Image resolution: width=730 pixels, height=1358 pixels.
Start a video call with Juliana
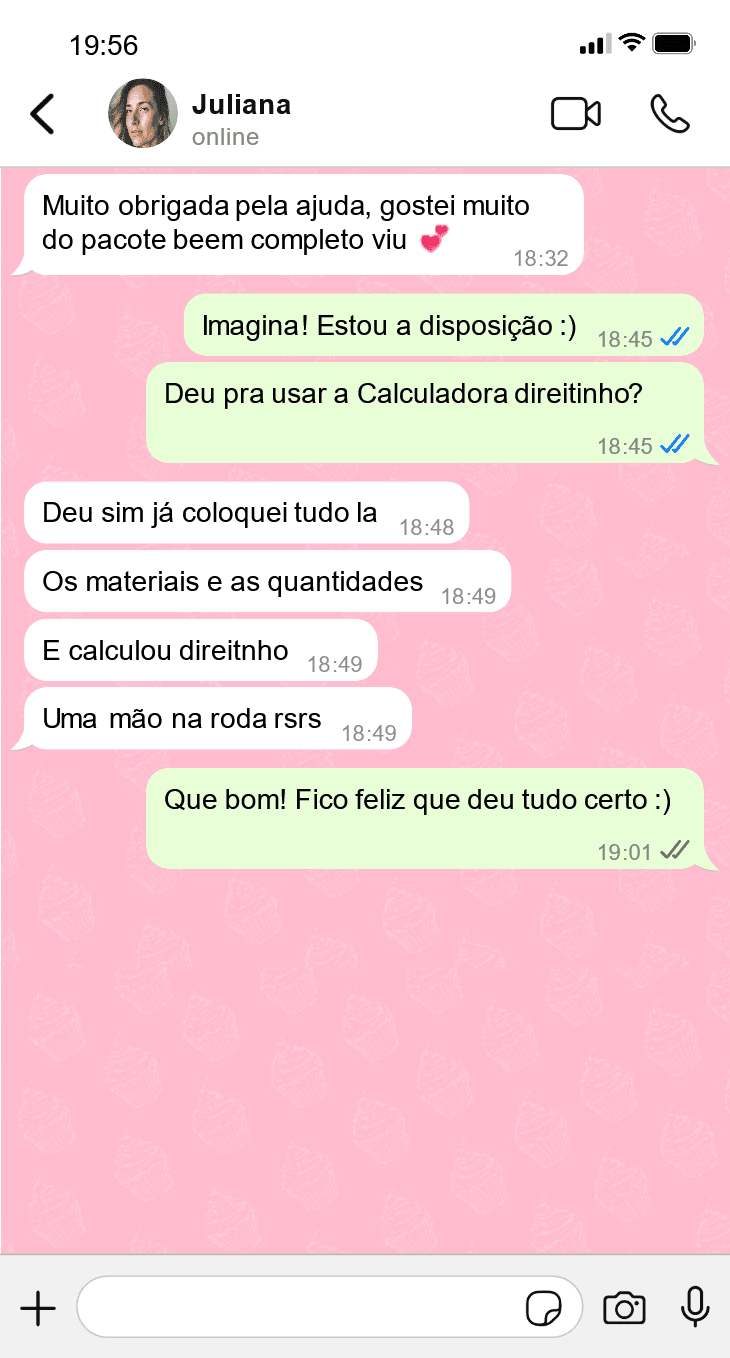click(576, 114)
